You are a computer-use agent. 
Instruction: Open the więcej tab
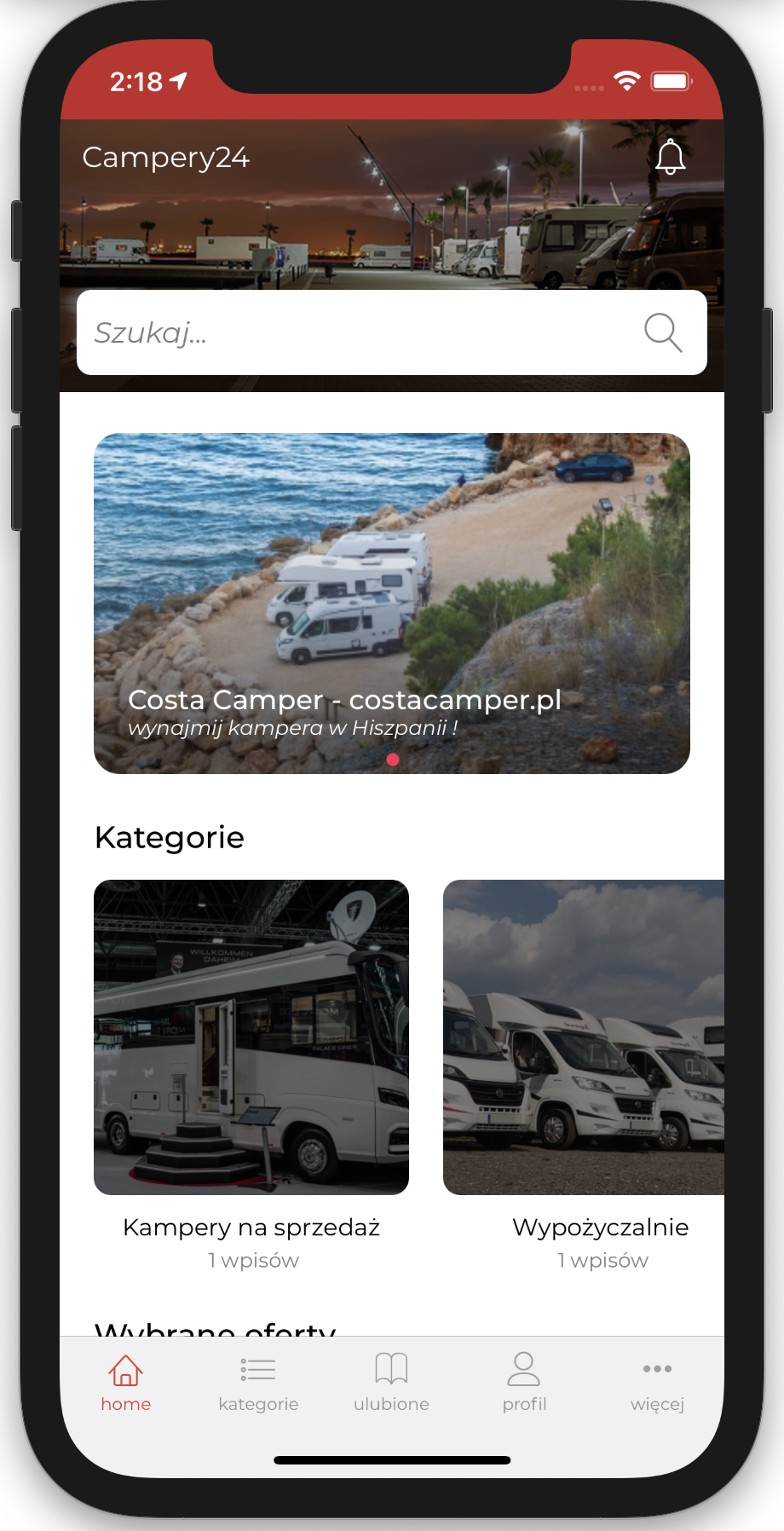click(657, 1383)
